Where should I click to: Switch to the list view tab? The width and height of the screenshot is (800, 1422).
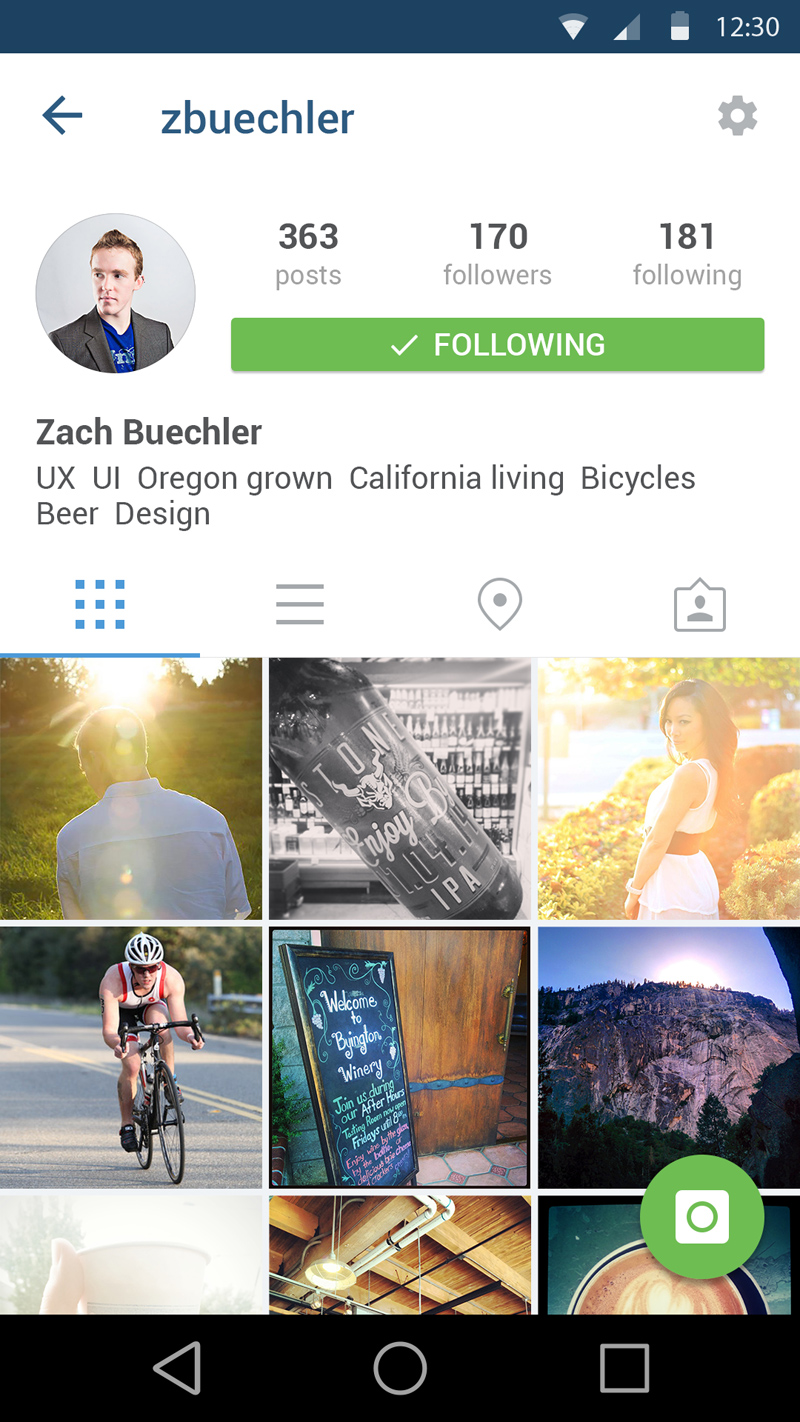[300, 605]
